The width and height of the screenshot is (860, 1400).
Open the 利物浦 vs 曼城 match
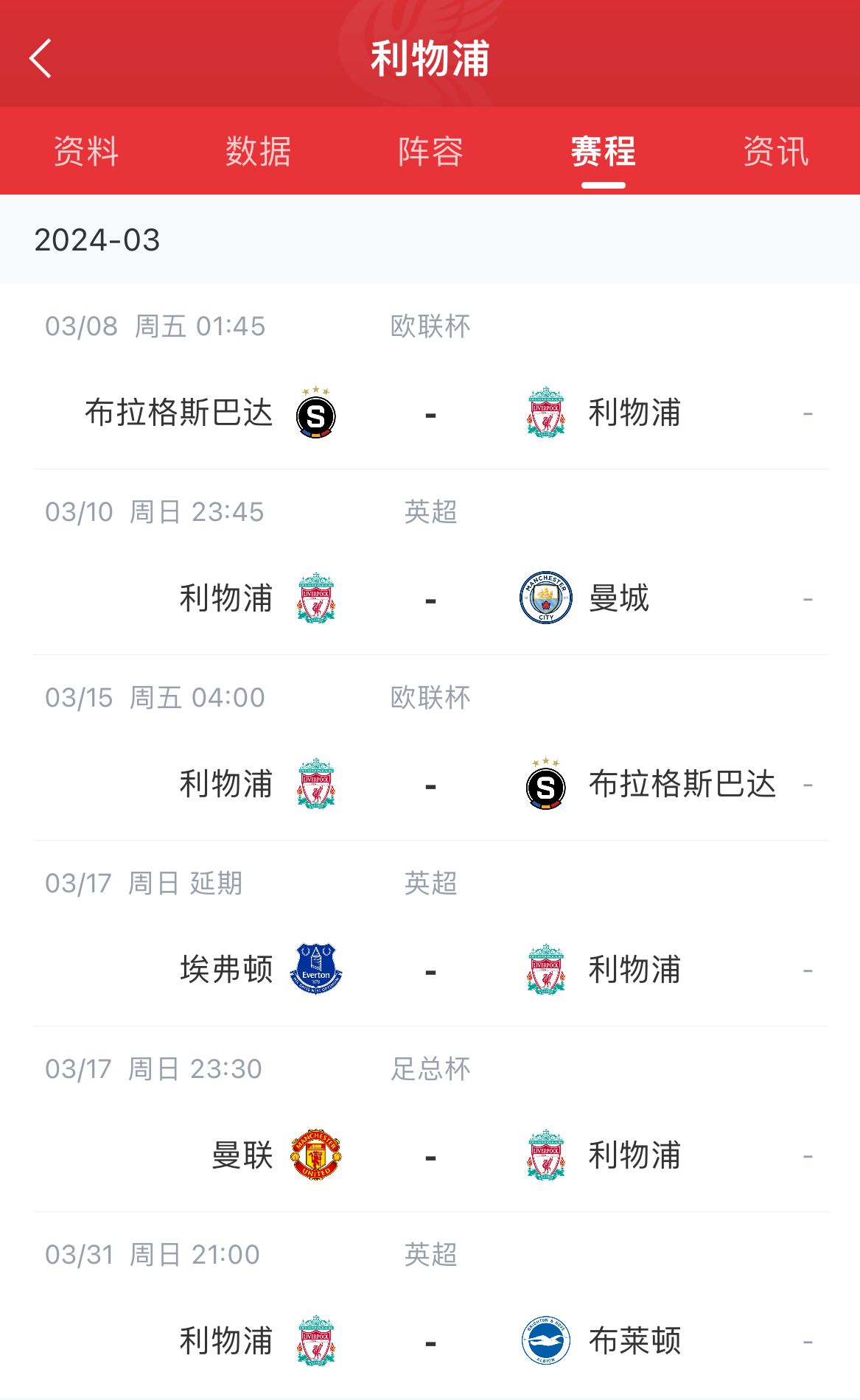(430, 562)
